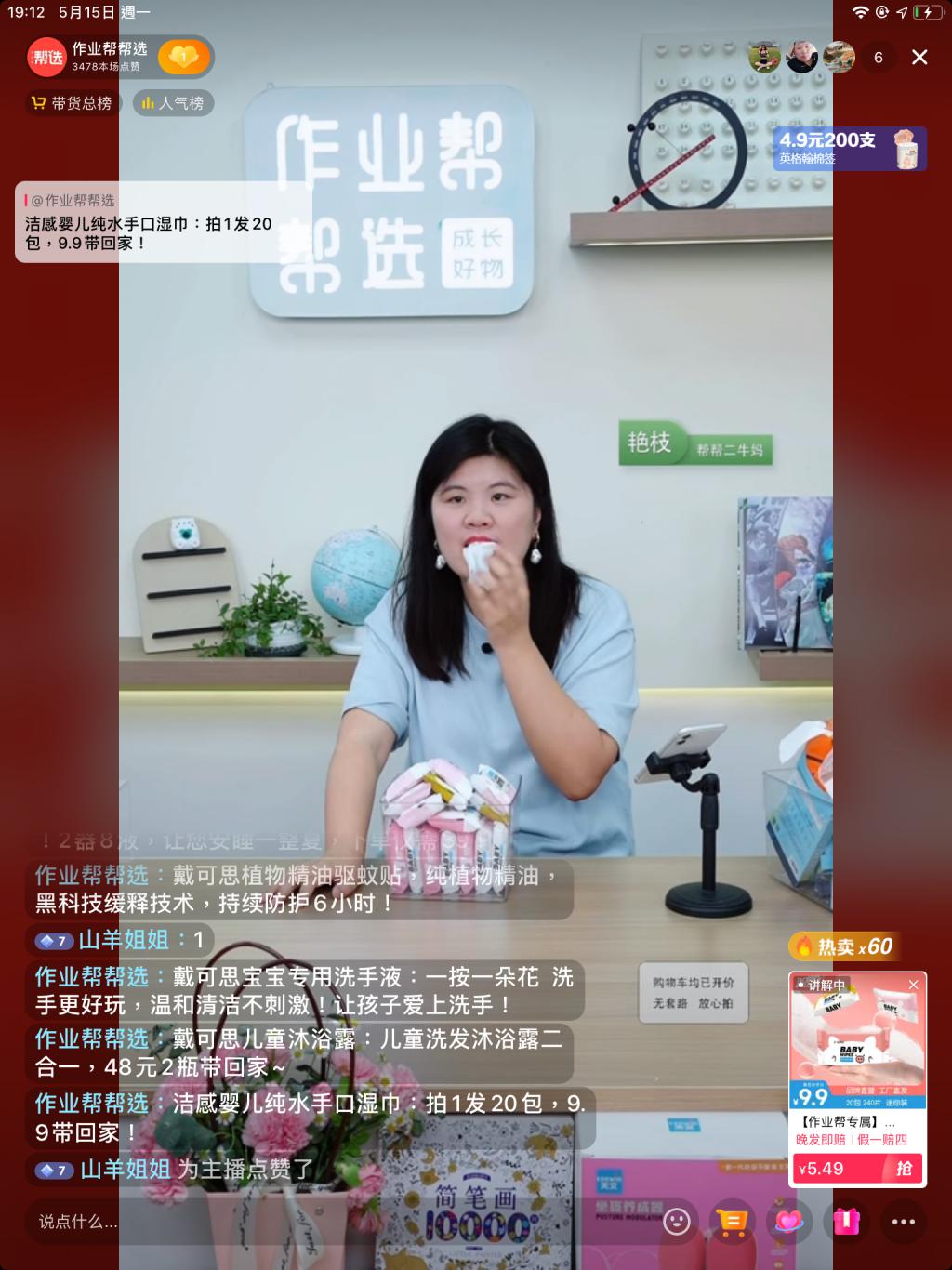This screenshot has height=1270, width=952.
Task: Open the gift panel
Action: 846,1222
